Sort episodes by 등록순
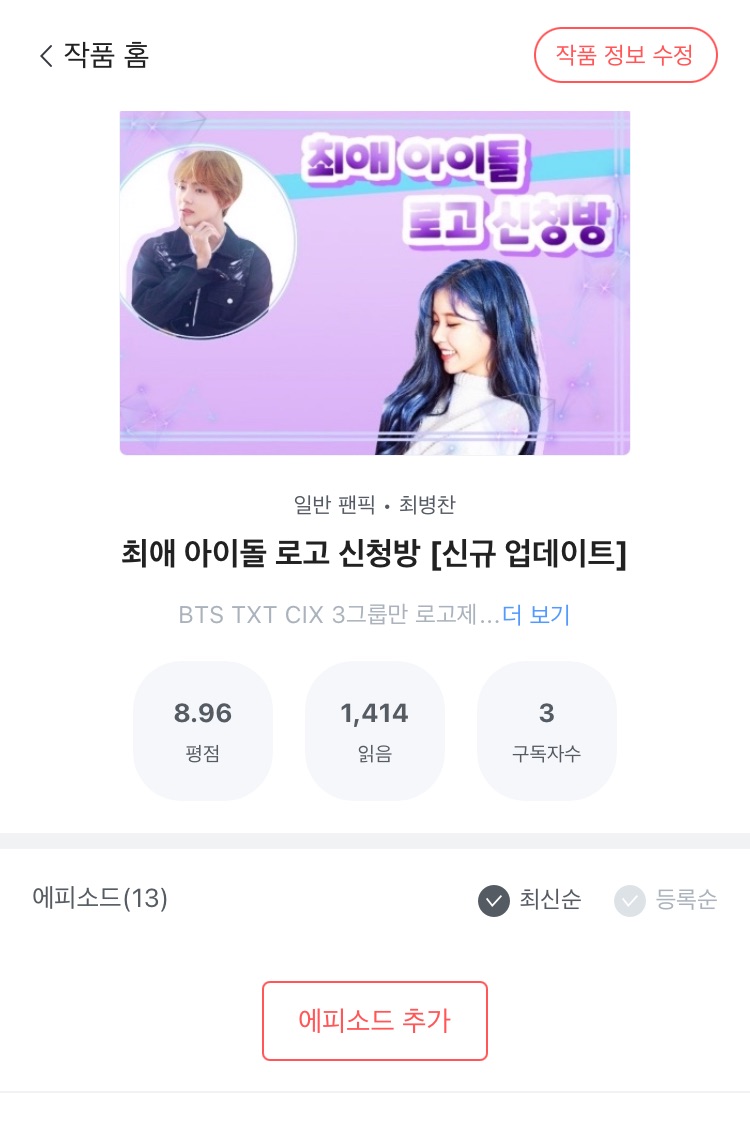 coord(666,900)
